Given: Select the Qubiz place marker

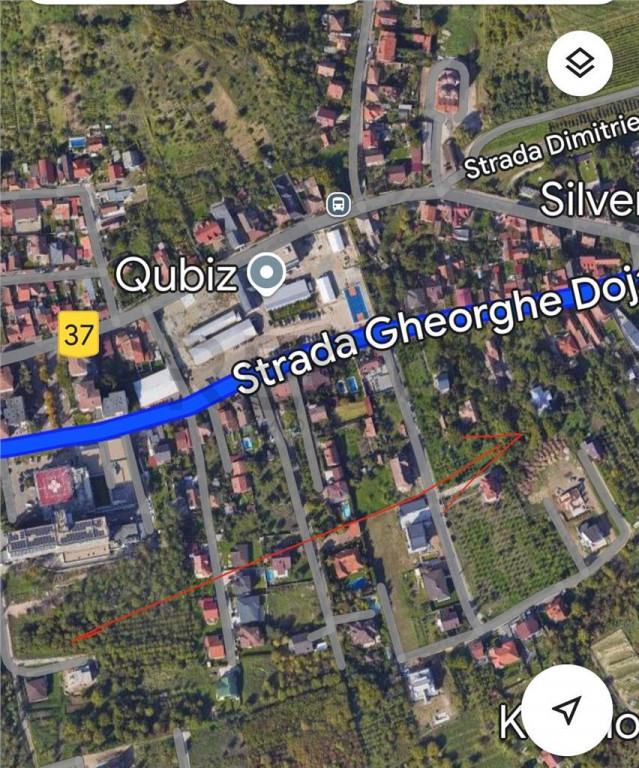Looking at the screenshot, I should click(x=266, y=273).
